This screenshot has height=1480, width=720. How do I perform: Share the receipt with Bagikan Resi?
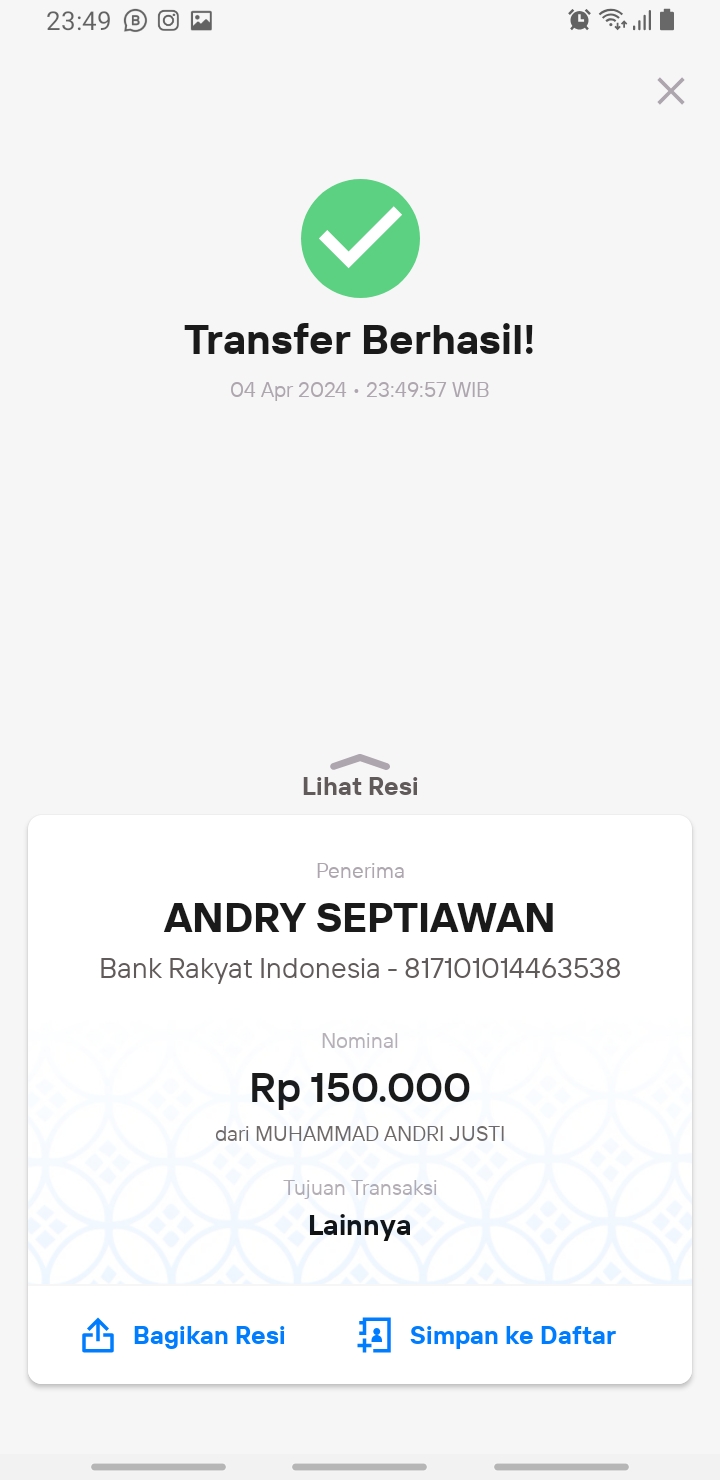(x=183, y=1335)
